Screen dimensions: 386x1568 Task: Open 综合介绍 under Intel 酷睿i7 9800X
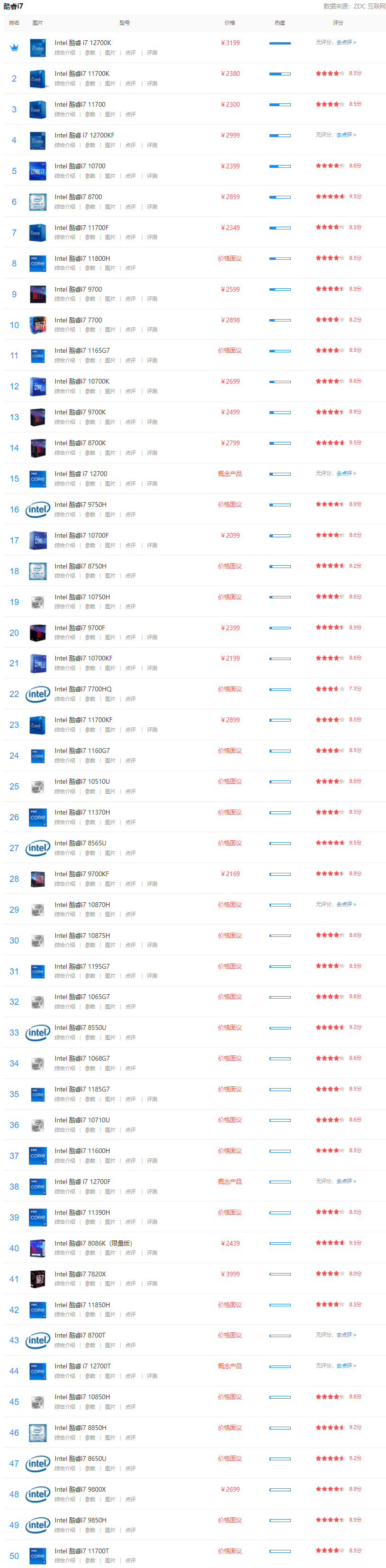(65, 1499)
